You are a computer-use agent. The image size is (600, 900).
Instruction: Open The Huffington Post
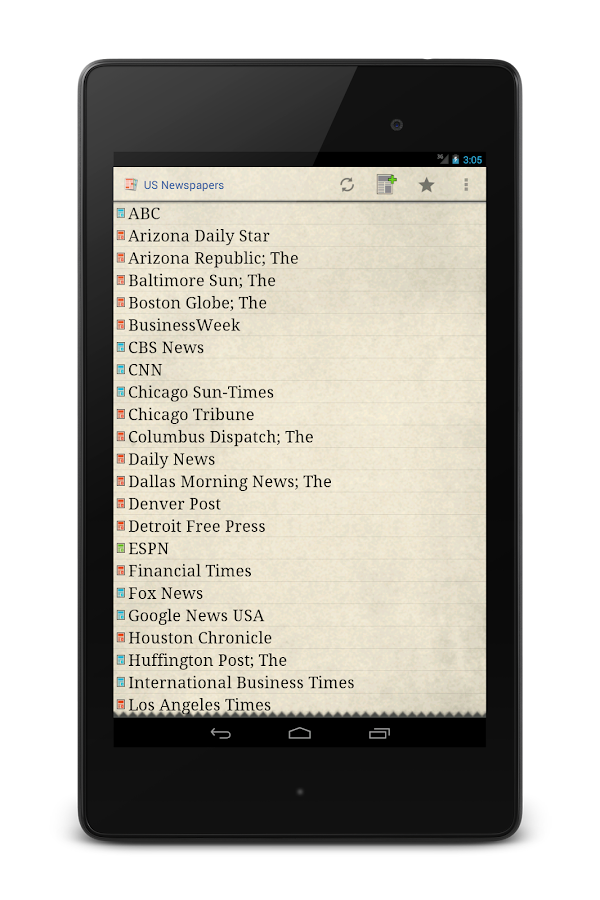point(207,660)
